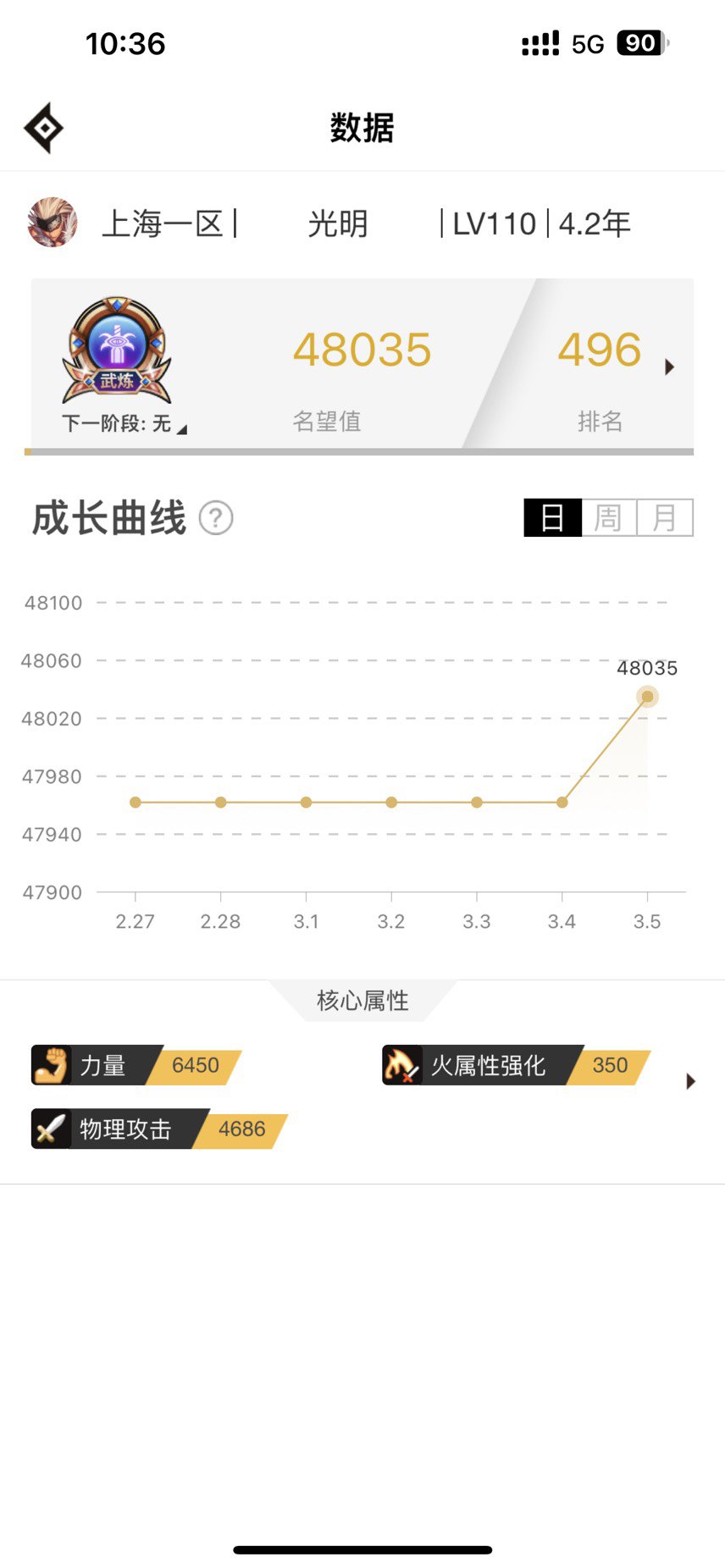Tap the 3.4 data point on chart
This screenshot has height=1568, width=725.
click(562, 802)
